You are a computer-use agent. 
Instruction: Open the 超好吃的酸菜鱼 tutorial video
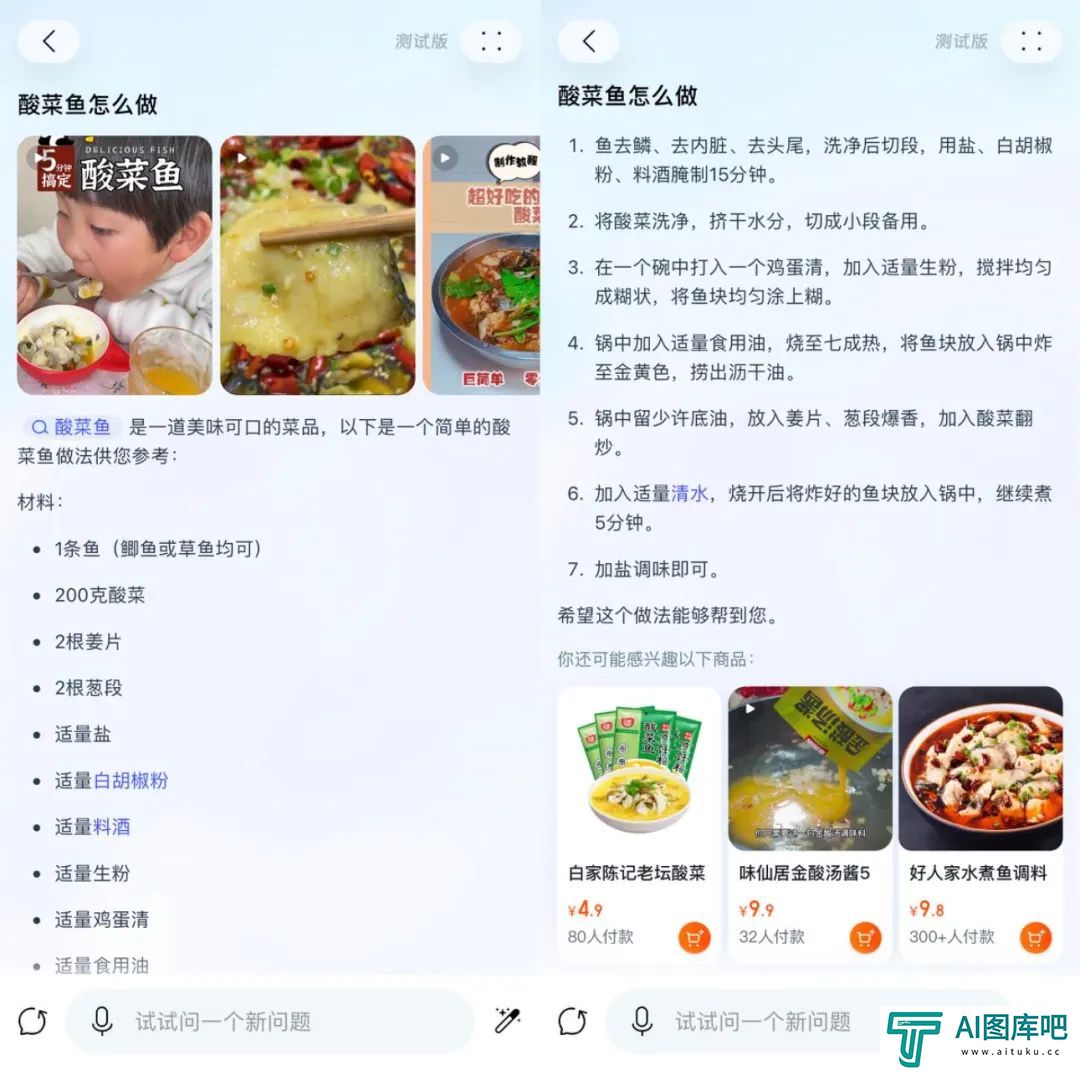click(482, 265)
